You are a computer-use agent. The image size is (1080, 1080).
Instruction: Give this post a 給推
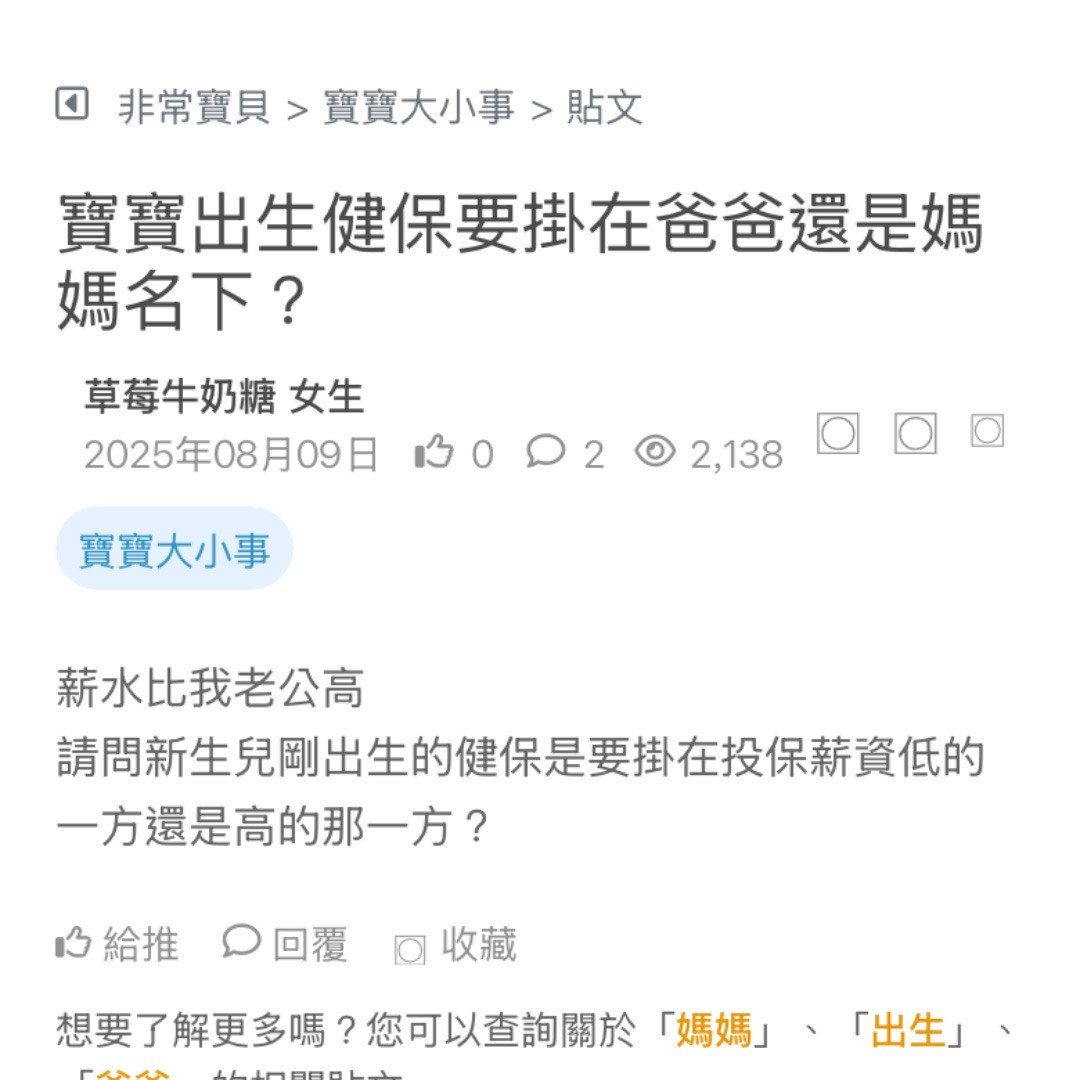pos(118,944)
